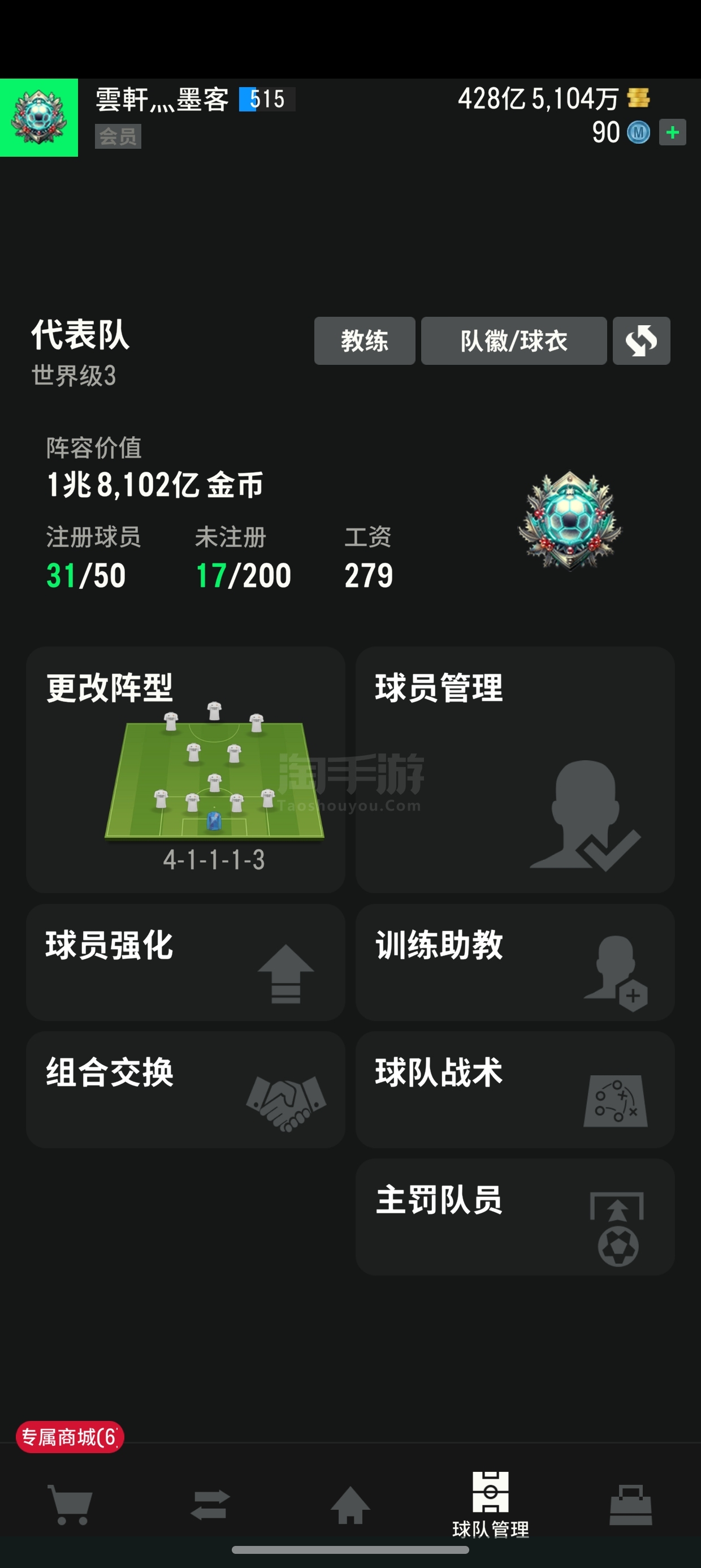This screenshot has height=1568, width=701.
Task: Switch to the transfer arrows tab
Action: (210, 1505)
